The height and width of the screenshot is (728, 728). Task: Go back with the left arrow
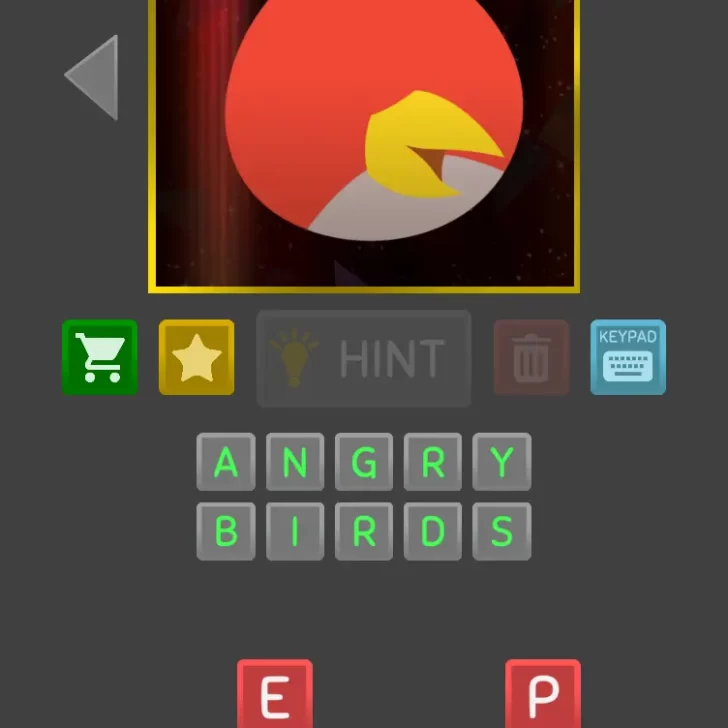point(92,77)
